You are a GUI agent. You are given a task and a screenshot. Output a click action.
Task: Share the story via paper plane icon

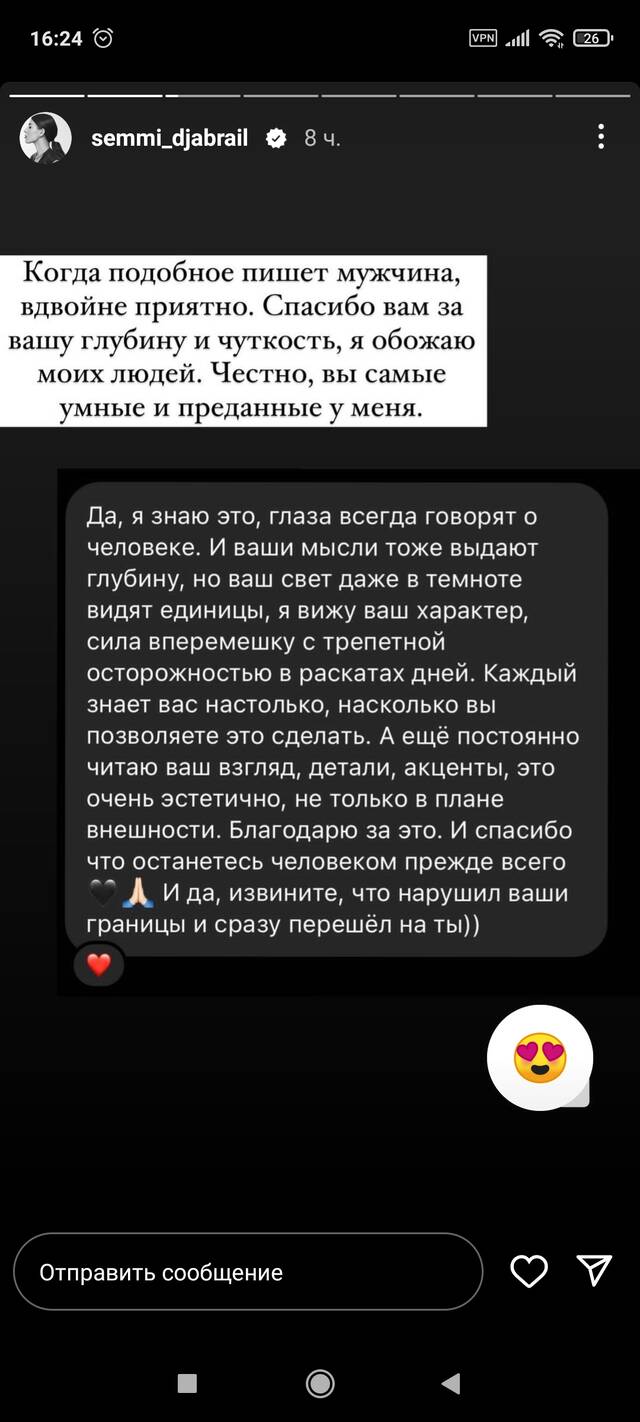point(595,1270)
